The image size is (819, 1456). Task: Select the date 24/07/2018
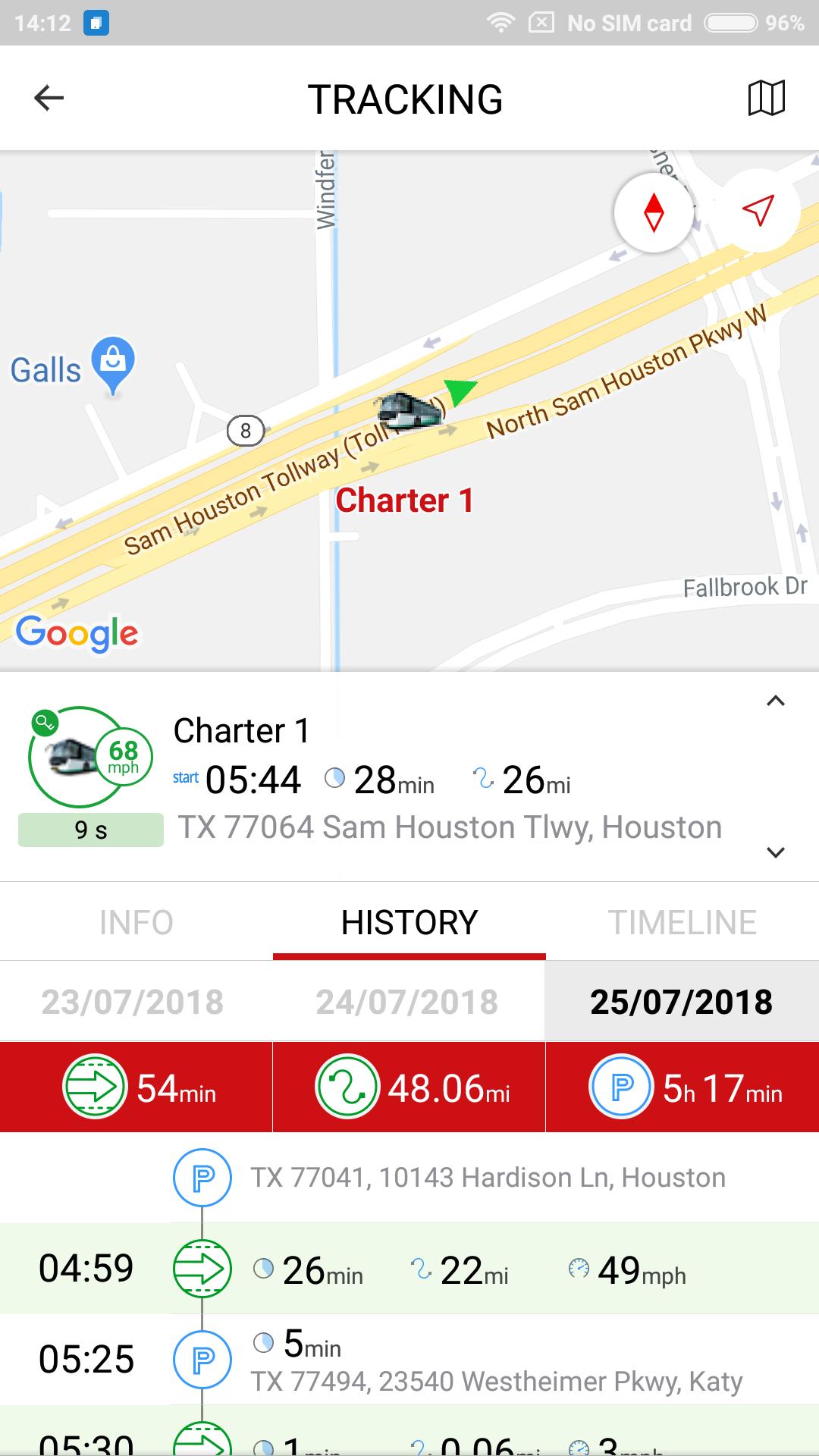click(408, 1002)
